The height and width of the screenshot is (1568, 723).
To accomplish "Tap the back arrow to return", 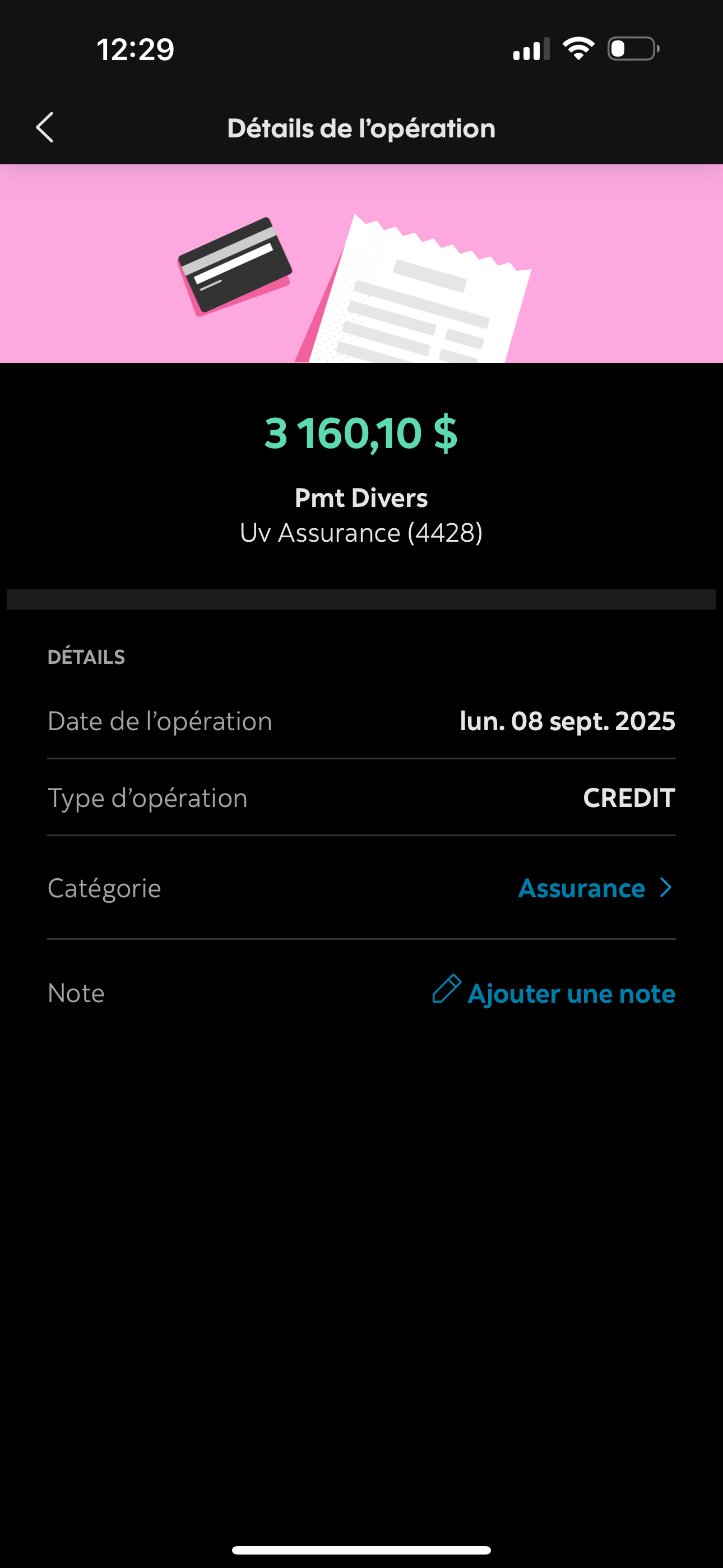I will (44, 128).
